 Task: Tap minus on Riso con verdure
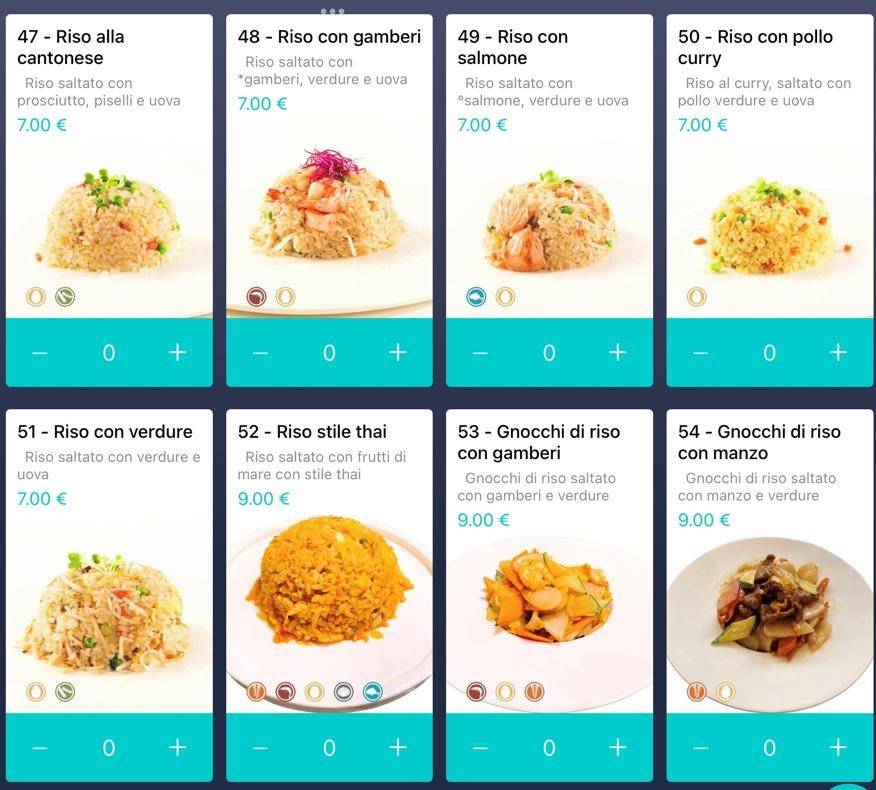click(x=40, y=747)
